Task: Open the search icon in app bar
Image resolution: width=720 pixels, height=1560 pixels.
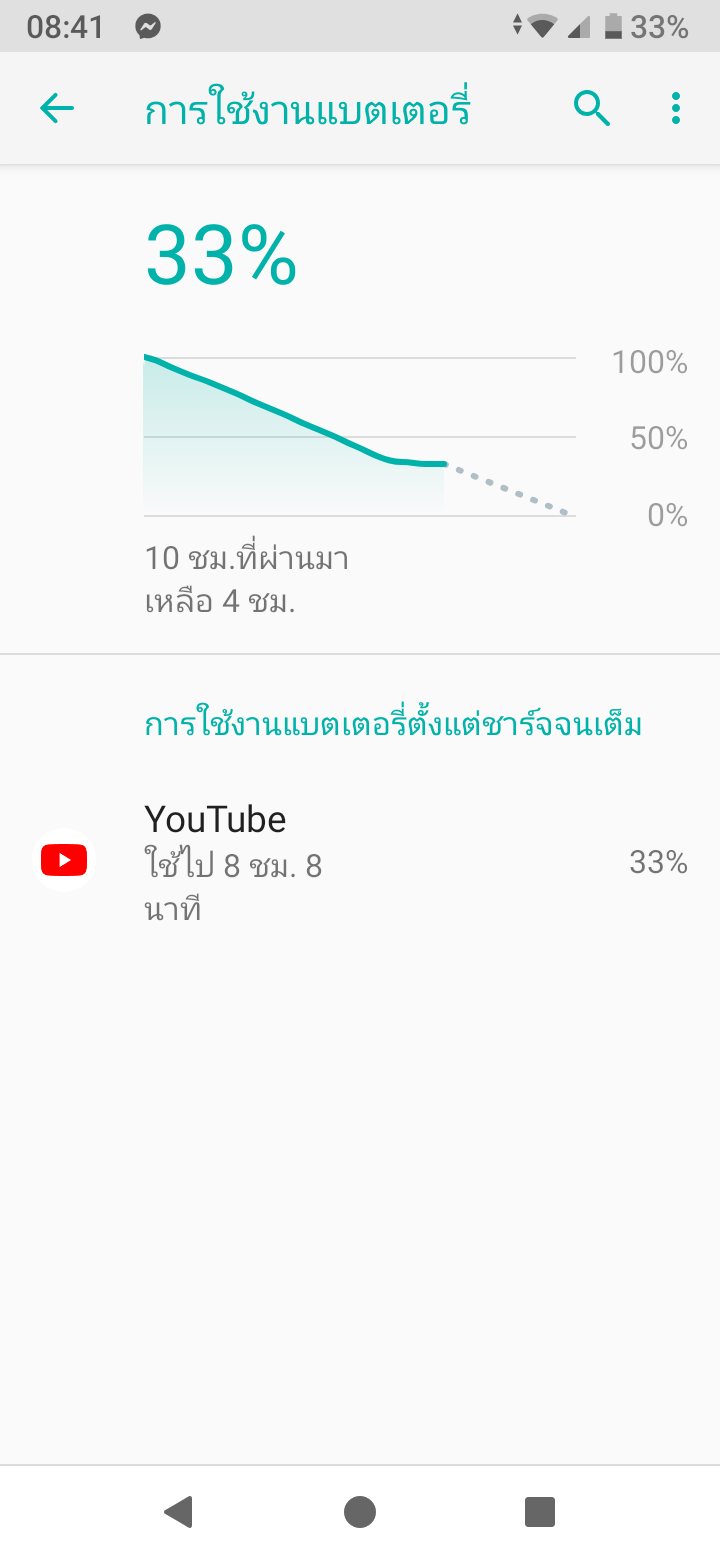Action: point(592,108)
